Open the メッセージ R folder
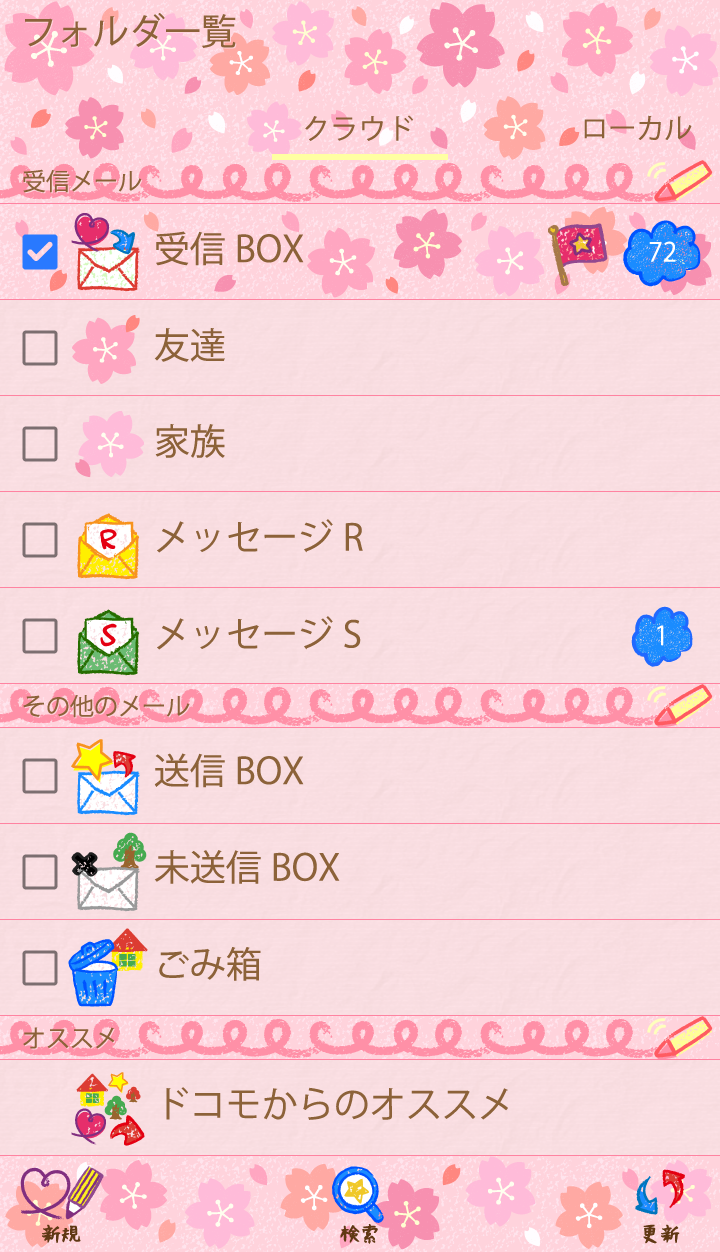The height and width of the screenshot is (1252, 720). (x=259, y=539)
